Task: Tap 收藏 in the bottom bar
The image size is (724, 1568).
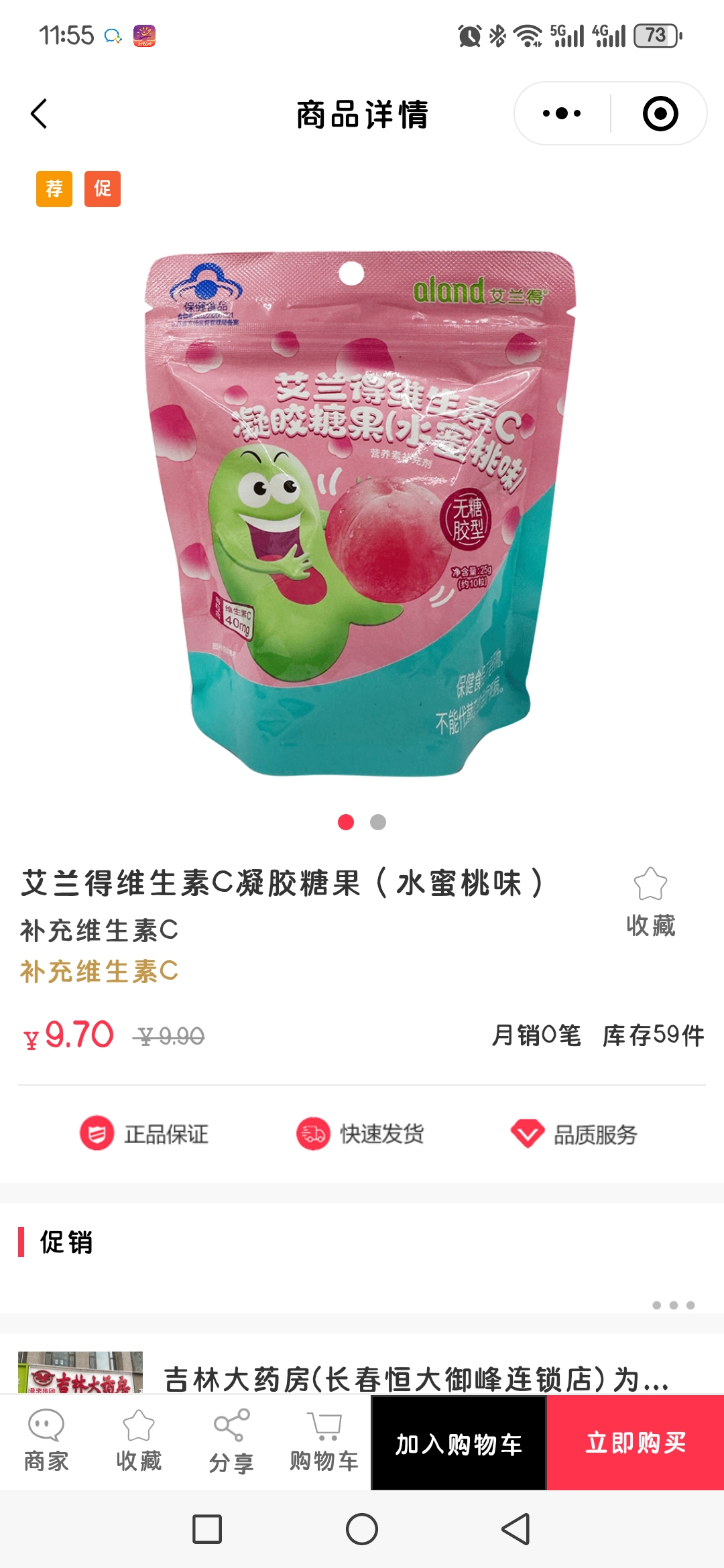Action: point(139,1442)
